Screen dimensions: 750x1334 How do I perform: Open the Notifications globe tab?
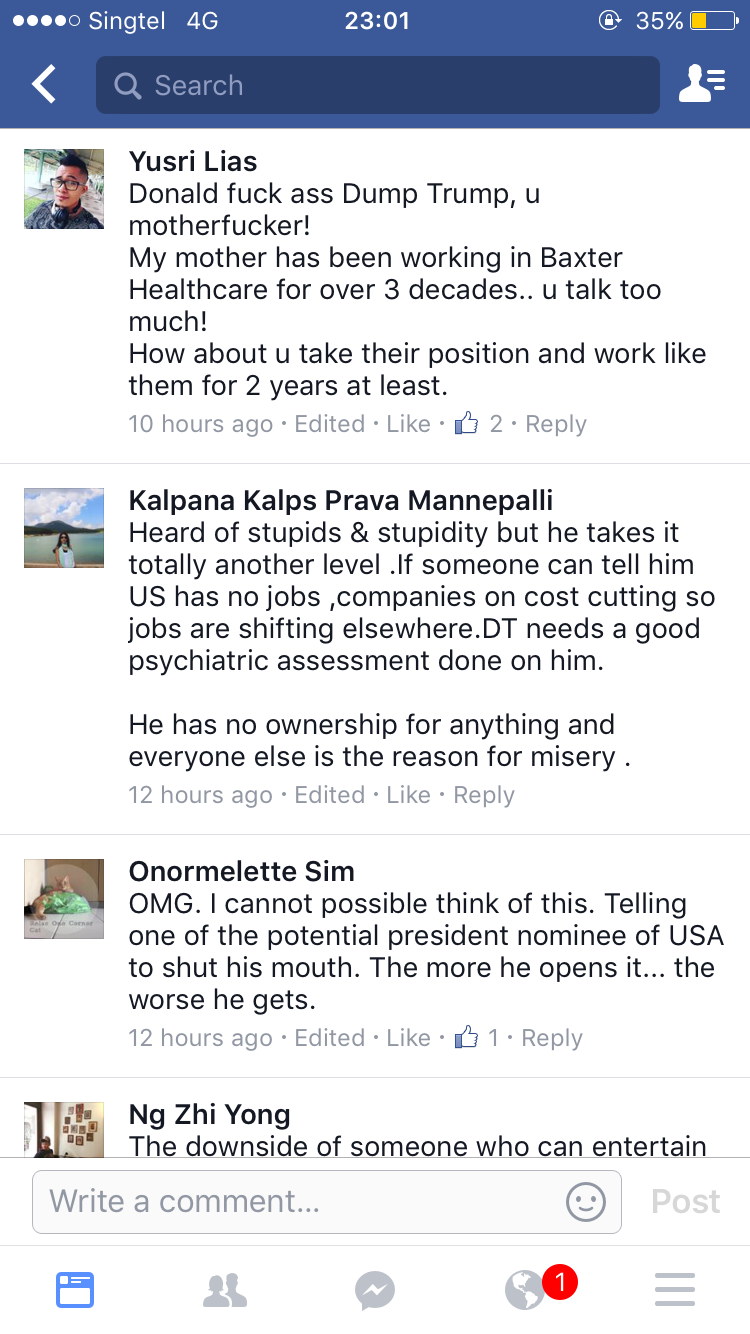pyautogui.click(x=525, y=1290)
